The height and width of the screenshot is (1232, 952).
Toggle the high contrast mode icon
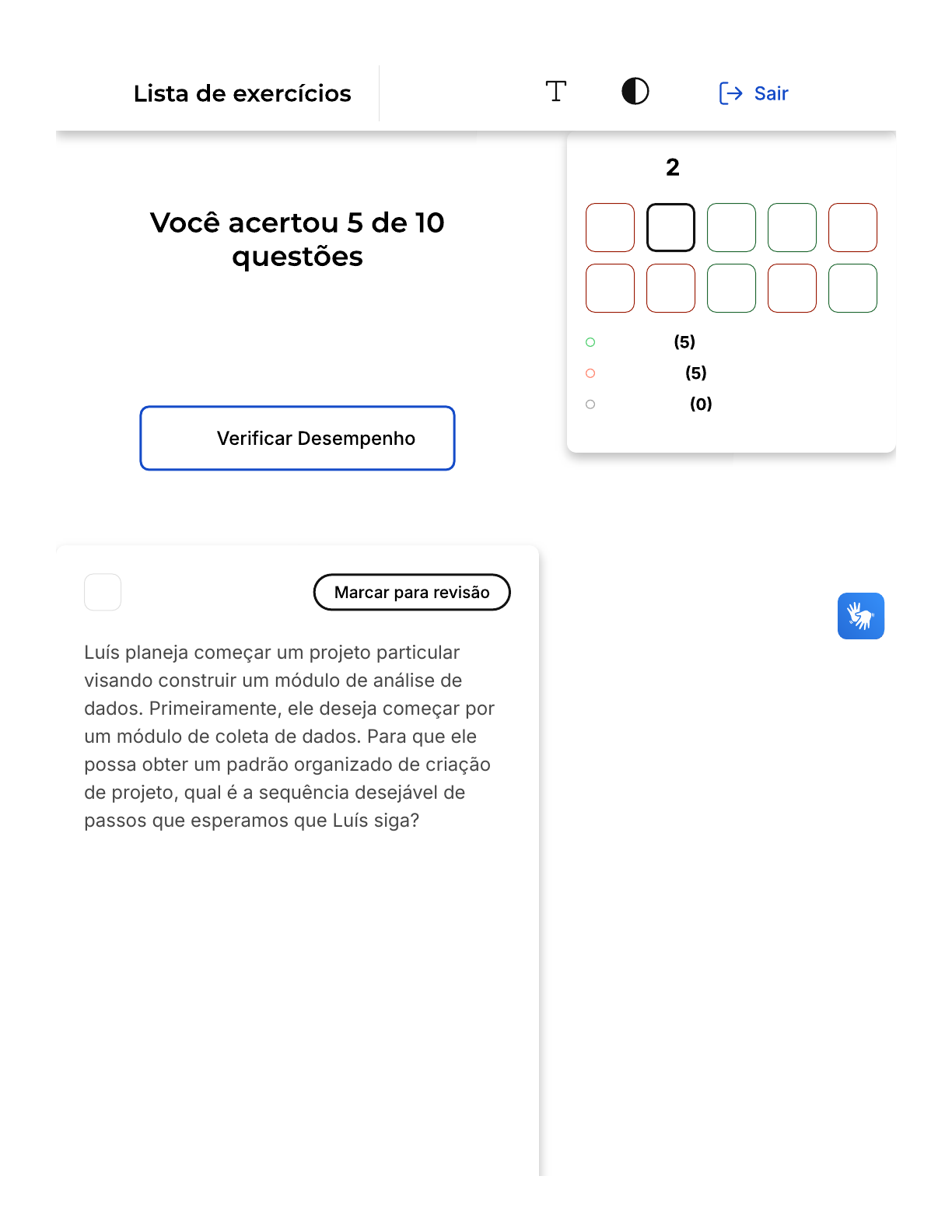pos(635,92)
